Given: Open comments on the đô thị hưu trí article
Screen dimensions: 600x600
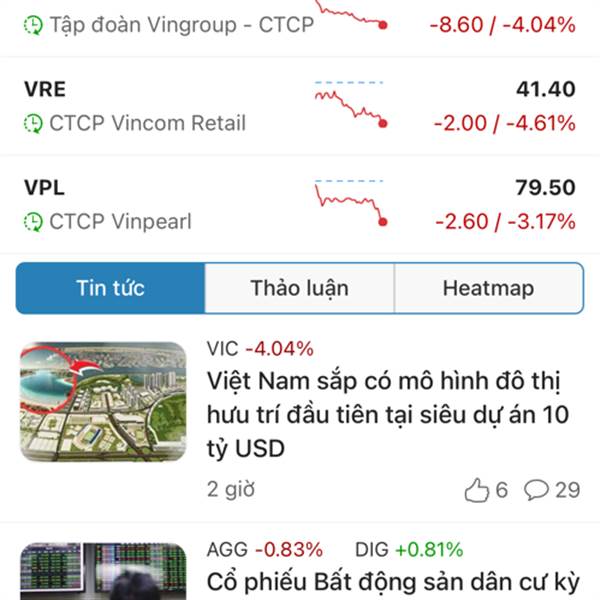Looking at the screenshot, I should [x=552, y=490].
